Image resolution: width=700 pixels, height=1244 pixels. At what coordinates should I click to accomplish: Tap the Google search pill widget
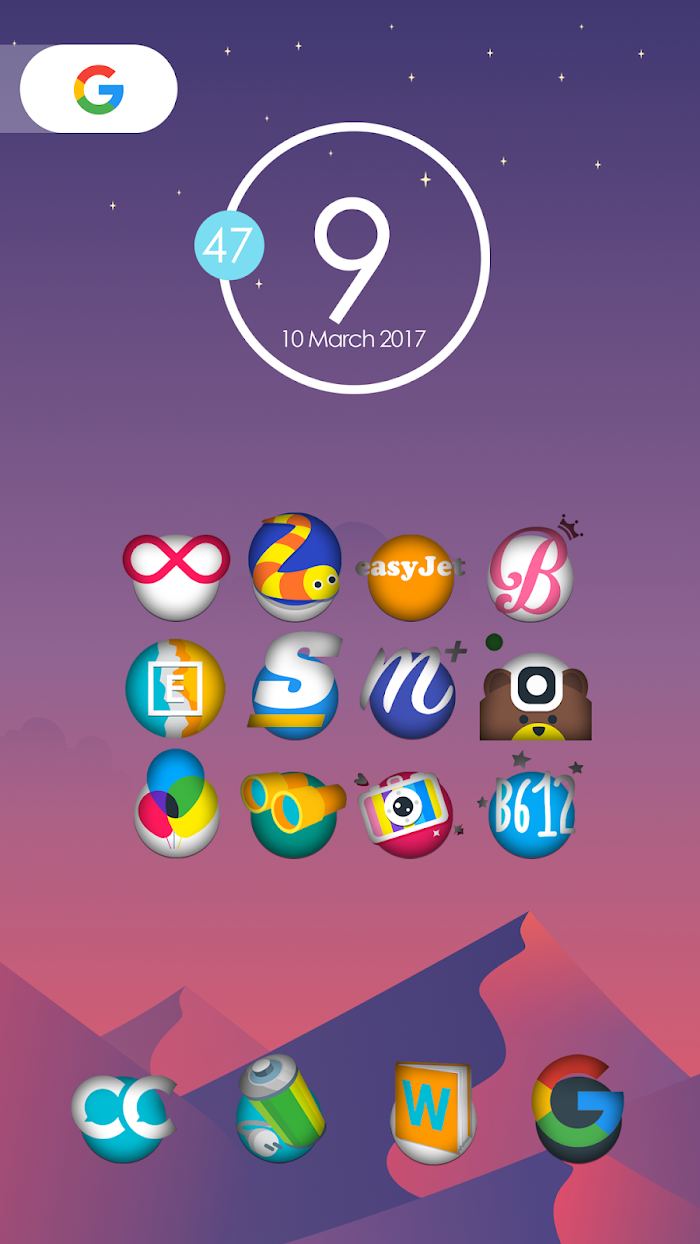point(98,89)
